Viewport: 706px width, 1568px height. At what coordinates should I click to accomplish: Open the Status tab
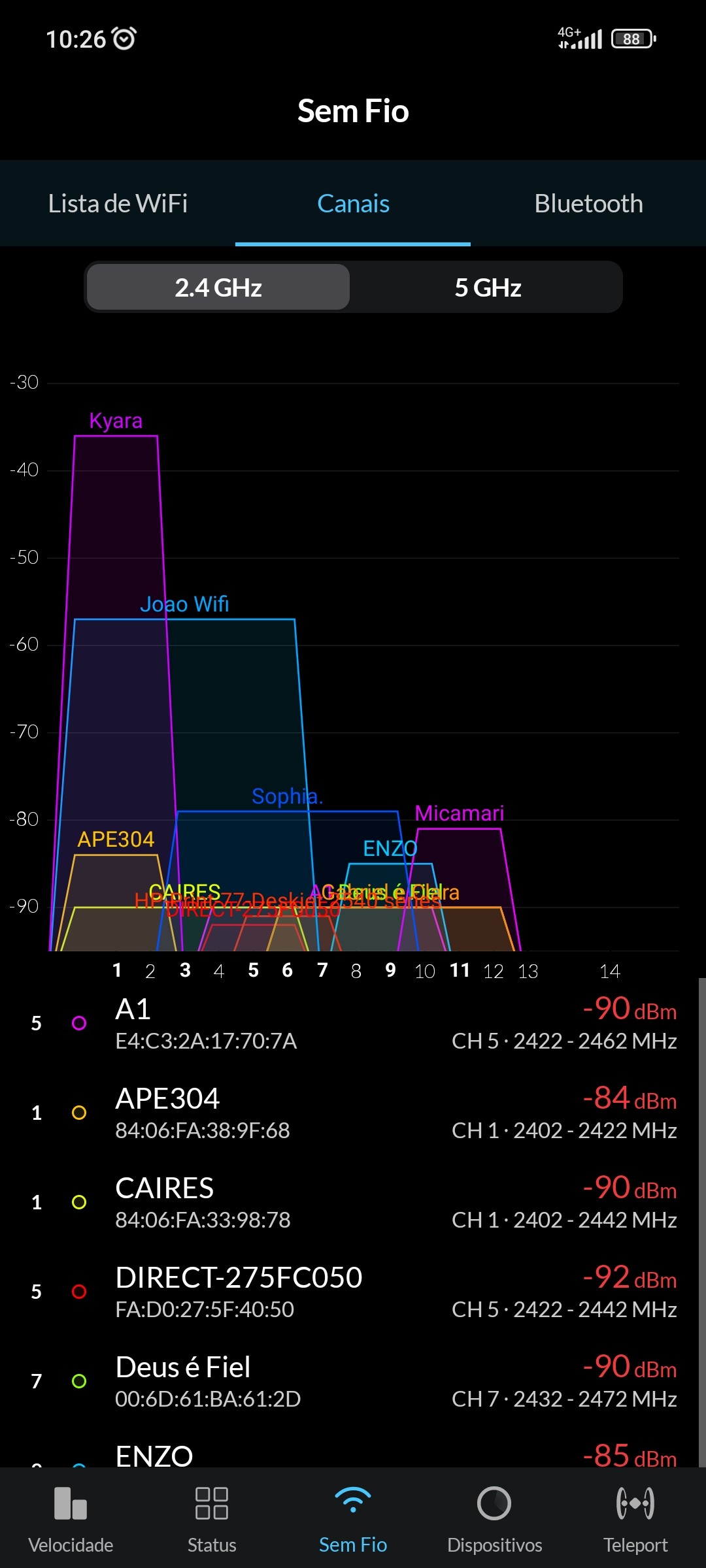[x=212, y=1518]
